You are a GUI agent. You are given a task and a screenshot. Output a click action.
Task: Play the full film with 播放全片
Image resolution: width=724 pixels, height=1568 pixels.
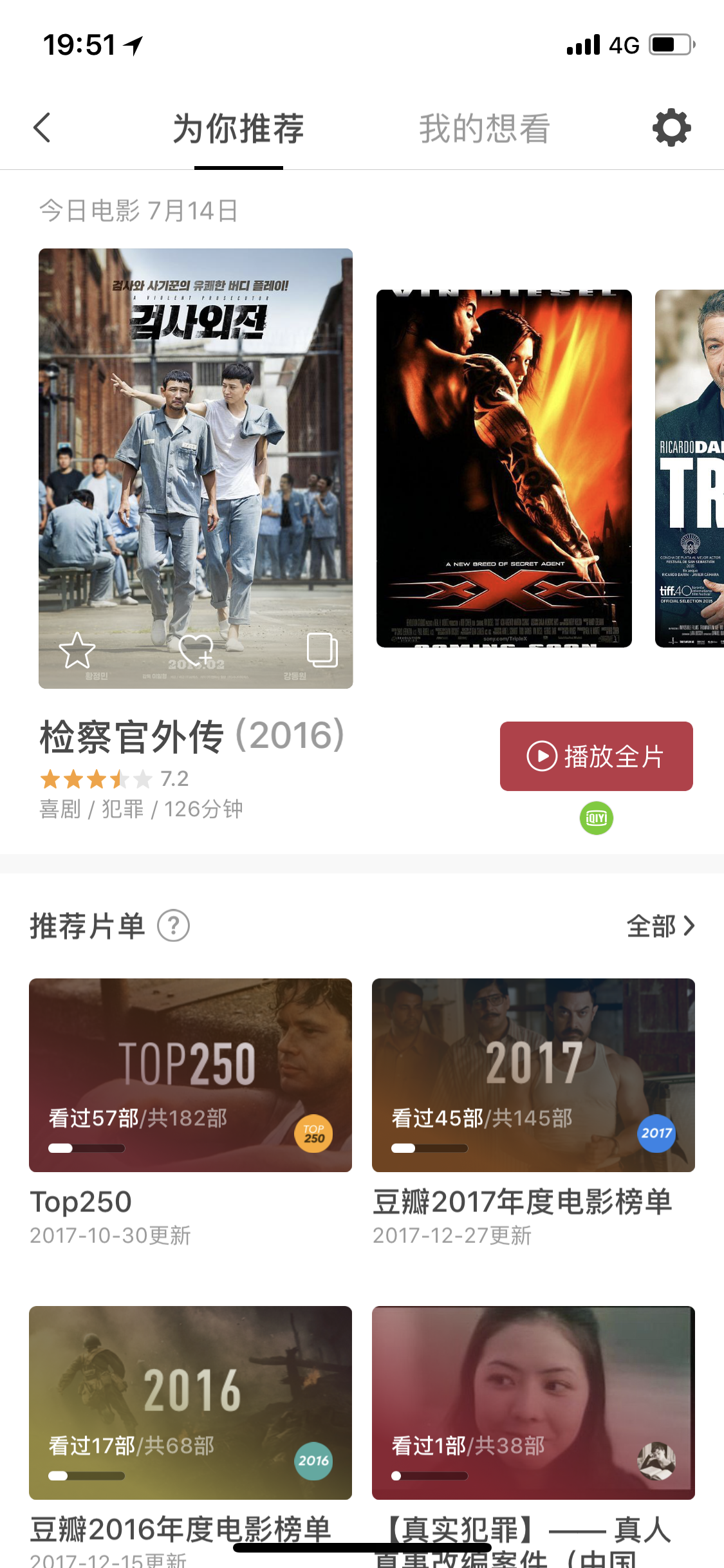[x=596, y=756]
